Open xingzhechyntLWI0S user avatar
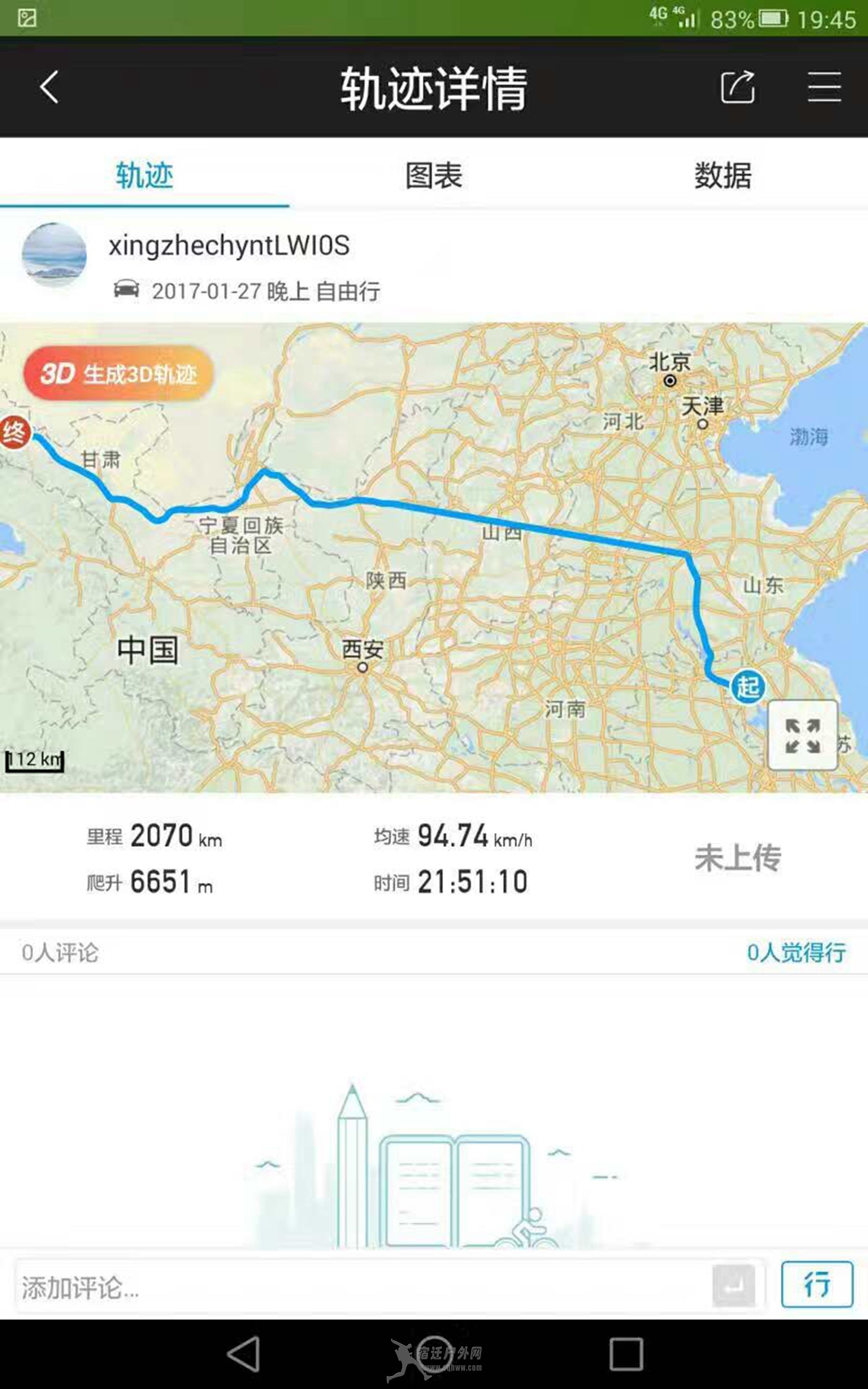The height and width of the screenshot is (1389, 868). click(x=54, y=255)
